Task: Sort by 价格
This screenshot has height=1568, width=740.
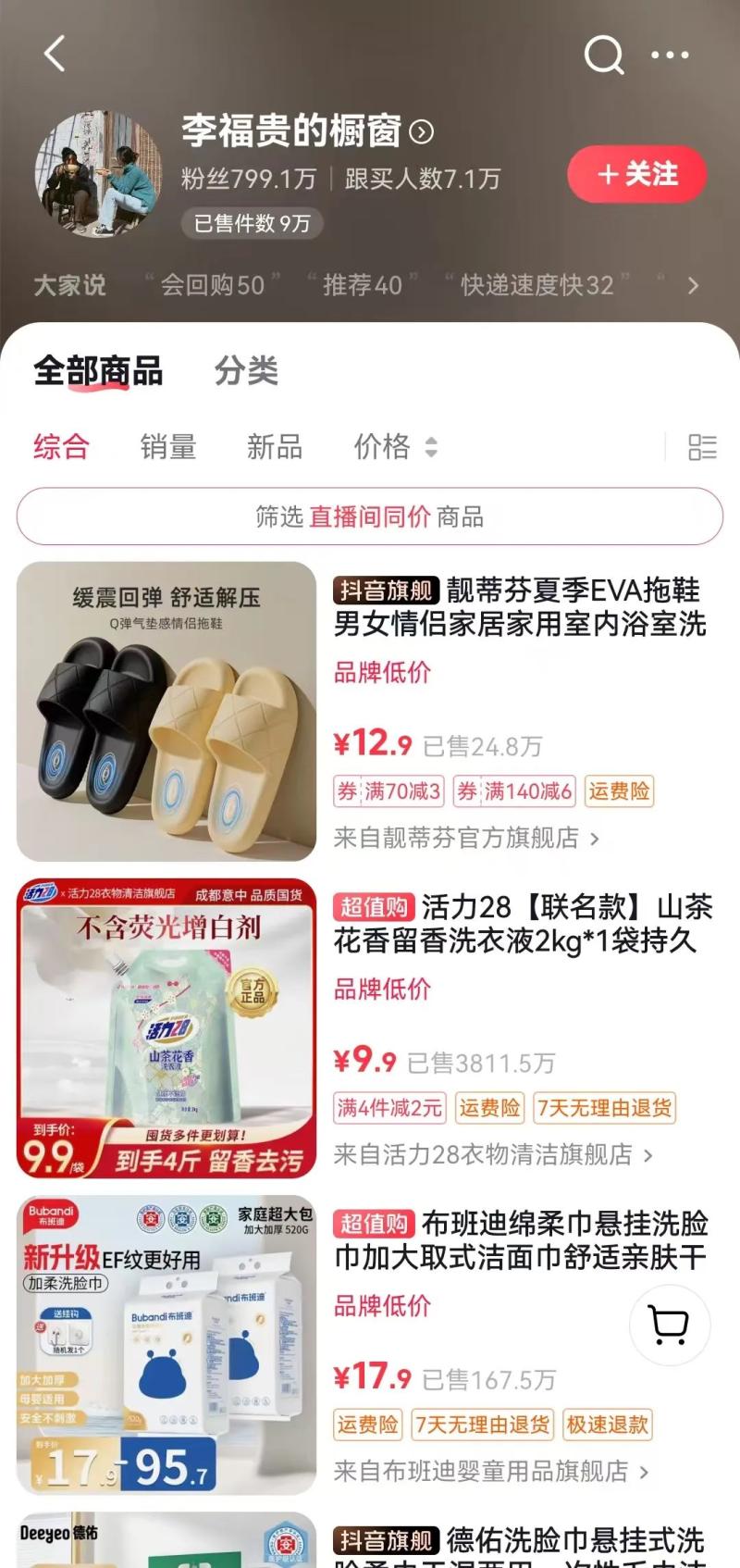Action: tap(395, 447)
